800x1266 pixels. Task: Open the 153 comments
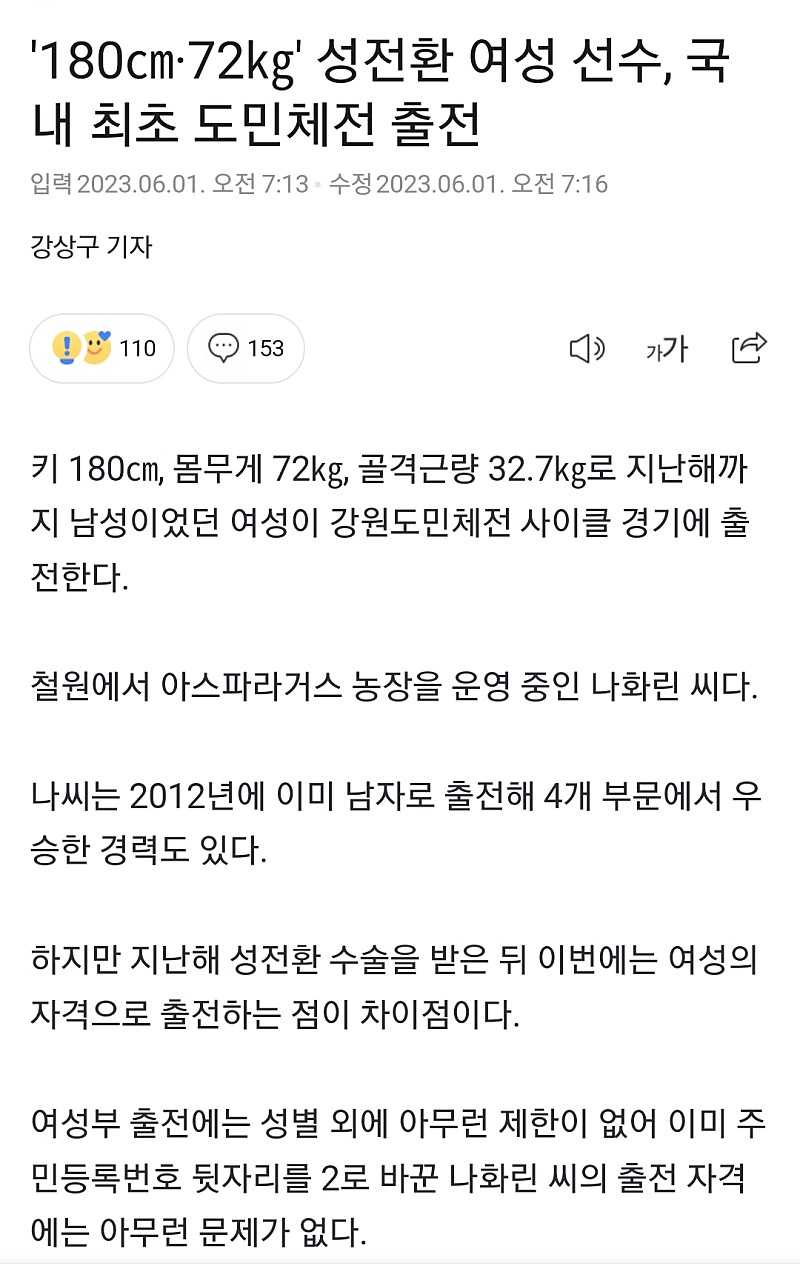245,348
